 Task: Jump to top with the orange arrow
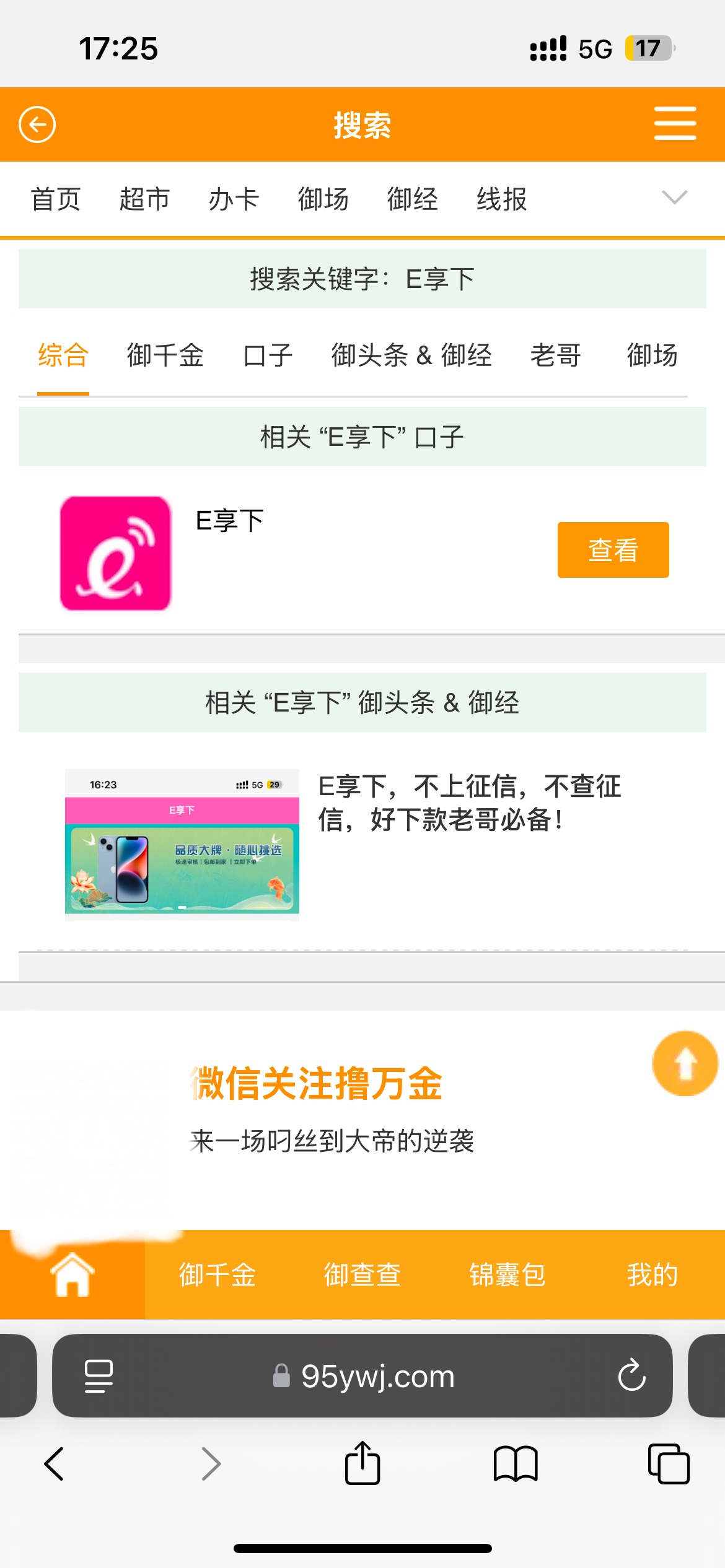[685, 1063]
